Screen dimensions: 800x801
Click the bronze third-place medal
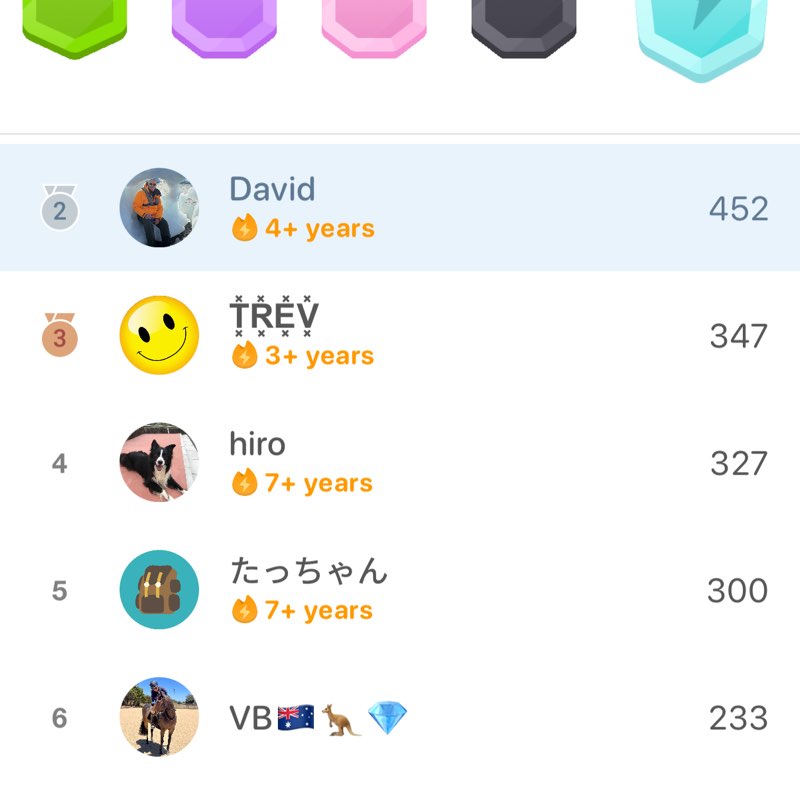[60, 335]
